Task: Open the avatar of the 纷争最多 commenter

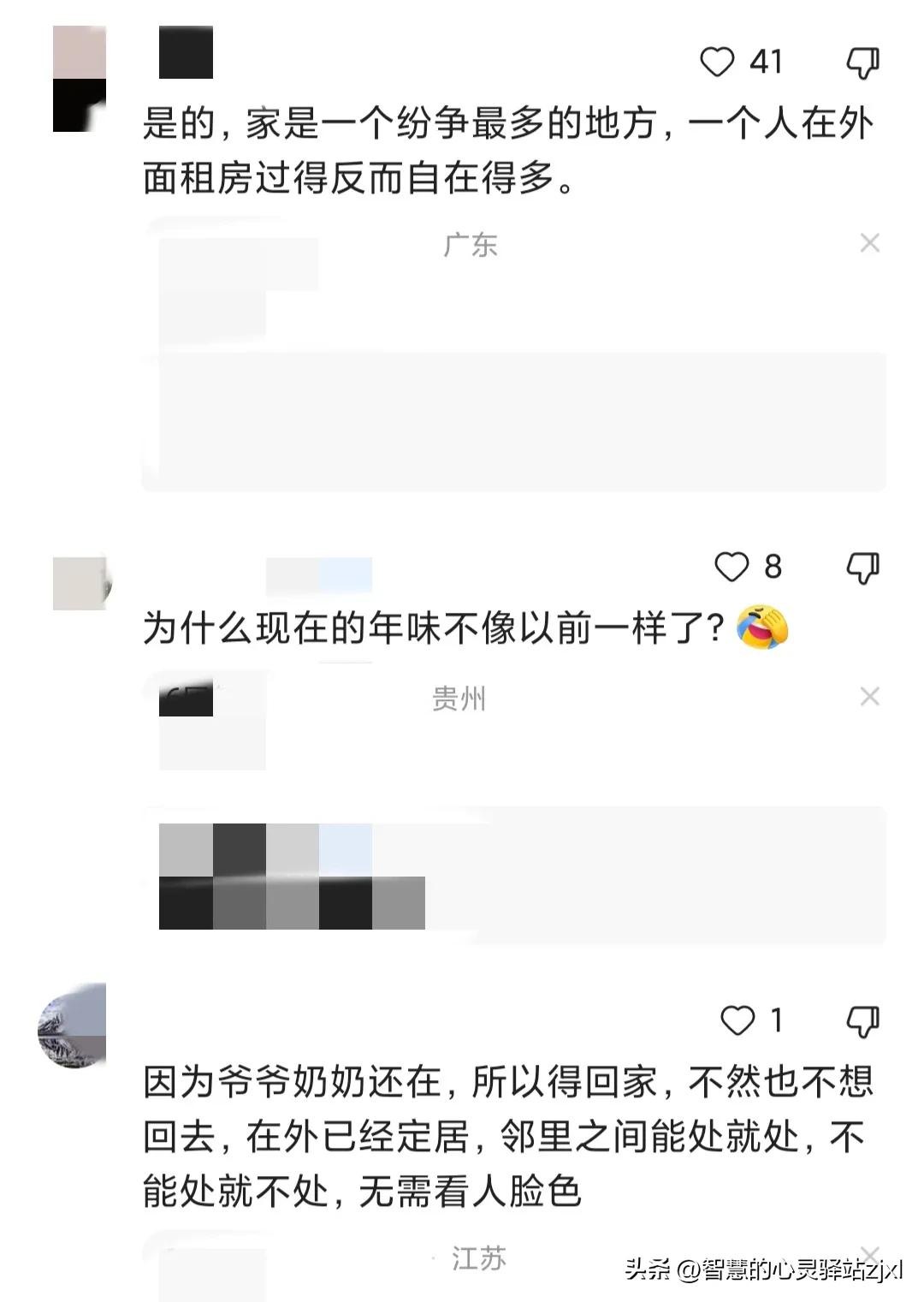Action: point(80,79)
